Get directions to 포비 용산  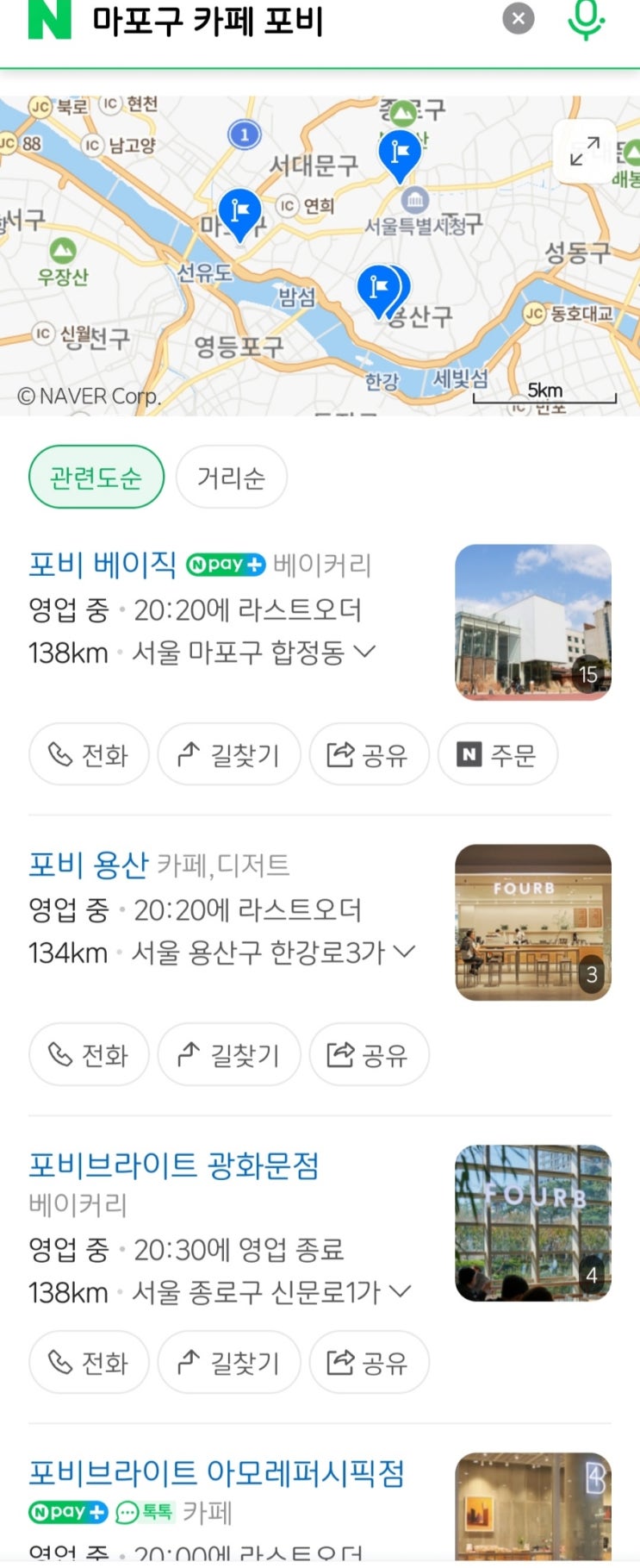pyautogui.click(x=229, y=1054)
